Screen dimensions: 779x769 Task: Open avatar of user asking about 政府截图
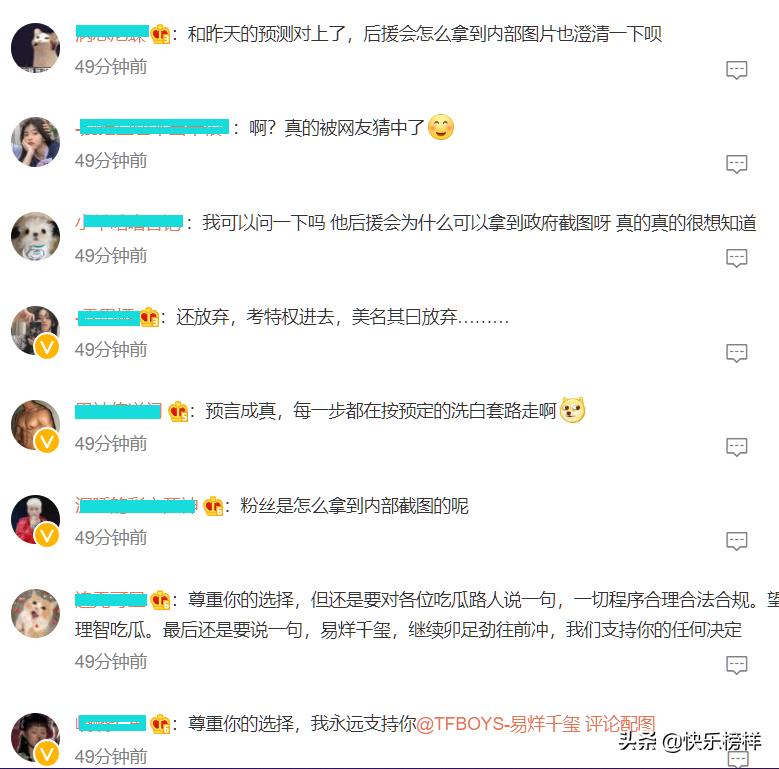point(35,237)
